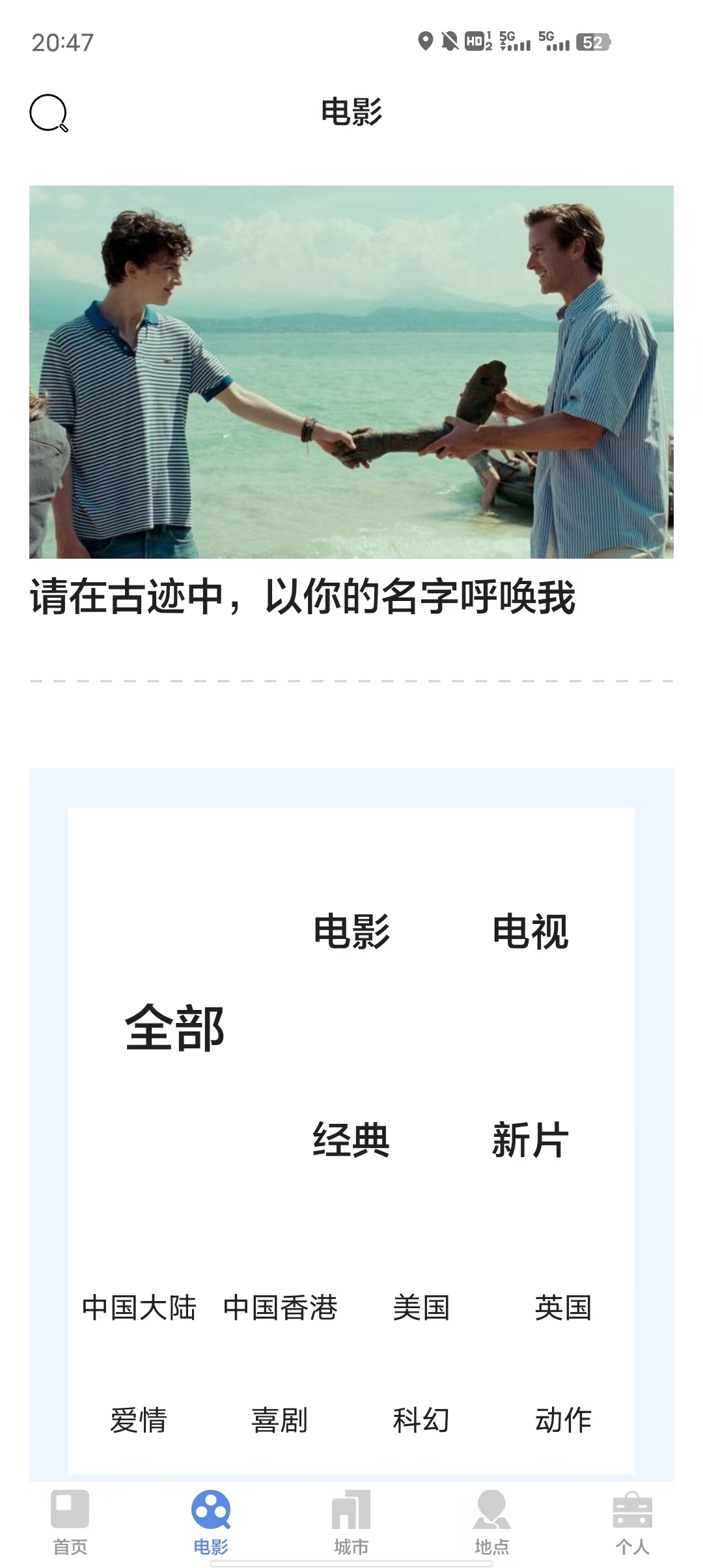Screen dimensions: 703x1568
Task: Filter by 经典 titles
Action: pyautogui.click(x=351, y=1140)
